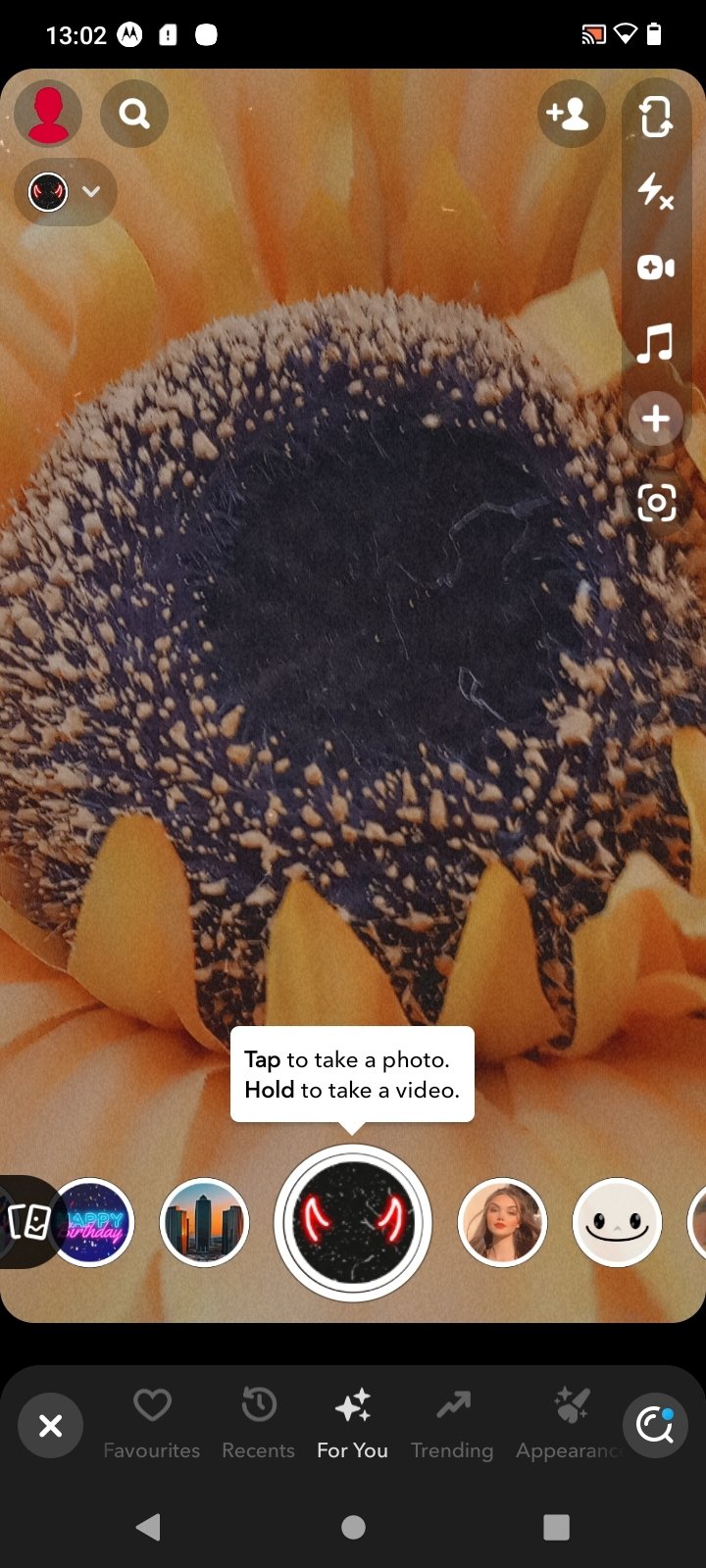Image resolution: width=706 pixels, height=1568 pixels.
Task: Take a photo with devil horns lens
Action: click(353, 1222)
